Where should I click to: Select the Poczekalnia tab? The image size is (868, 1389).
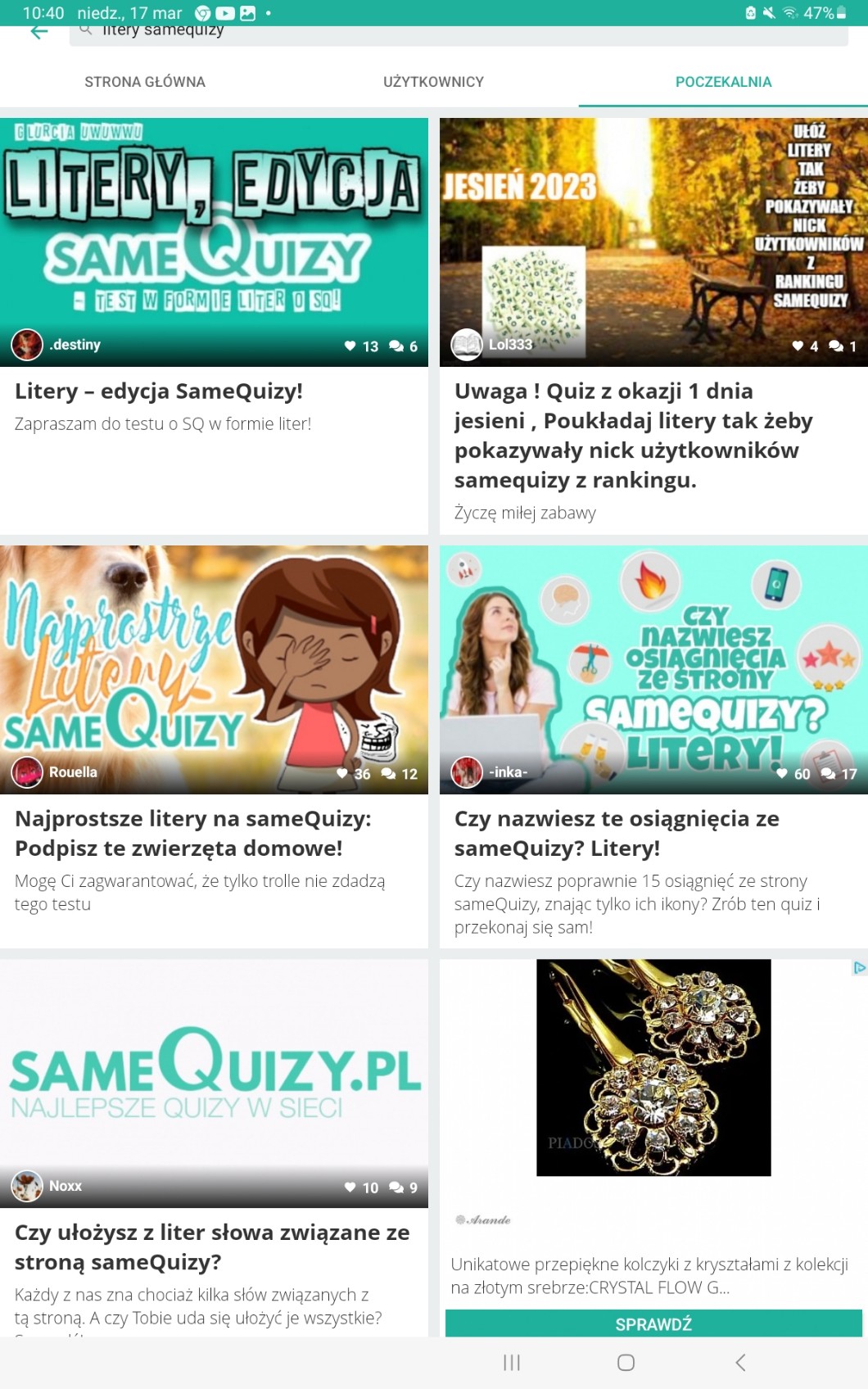[x=723, y=82]
